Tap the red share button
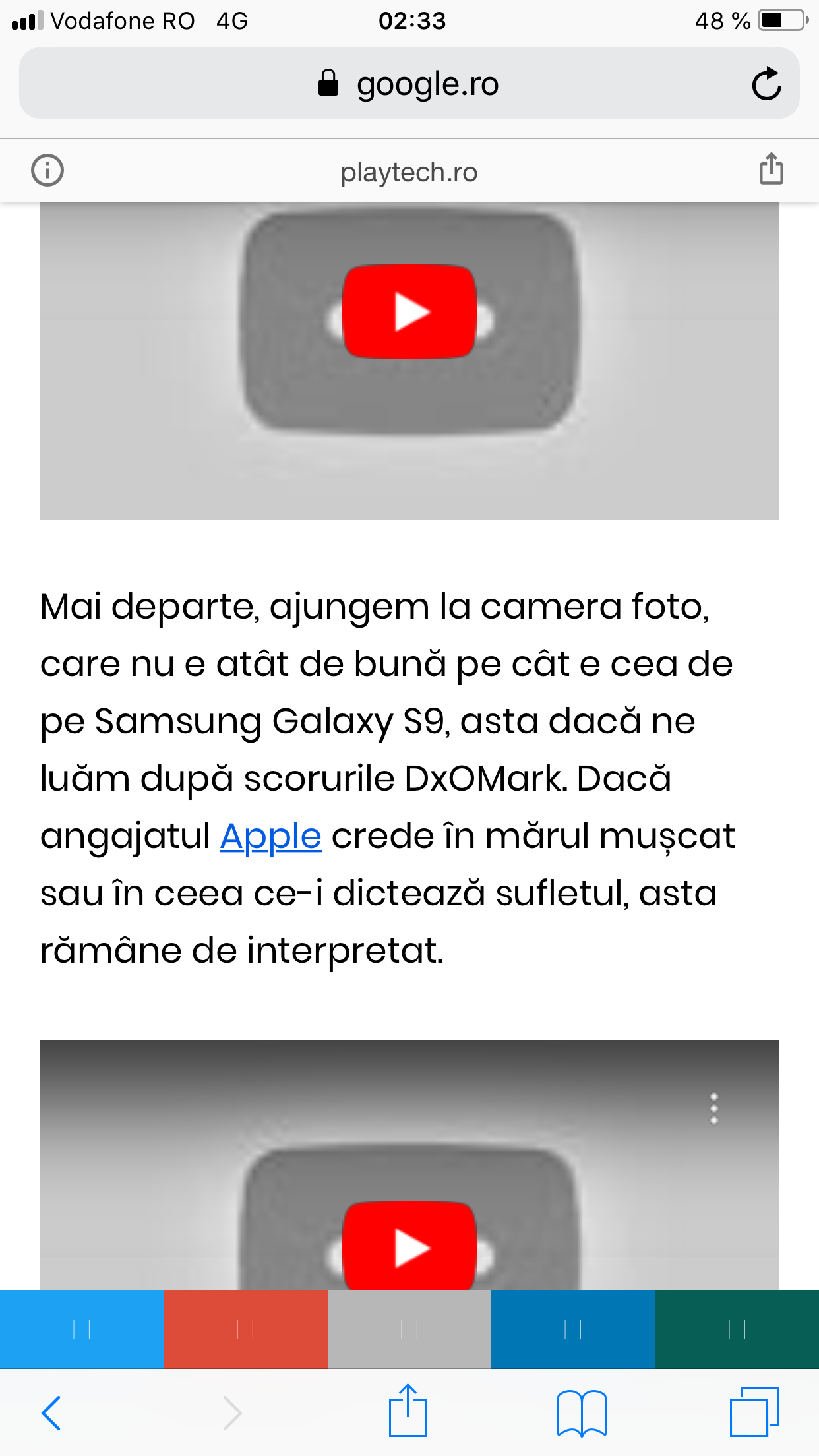Screen dimensions: 819x1456 245,1329
